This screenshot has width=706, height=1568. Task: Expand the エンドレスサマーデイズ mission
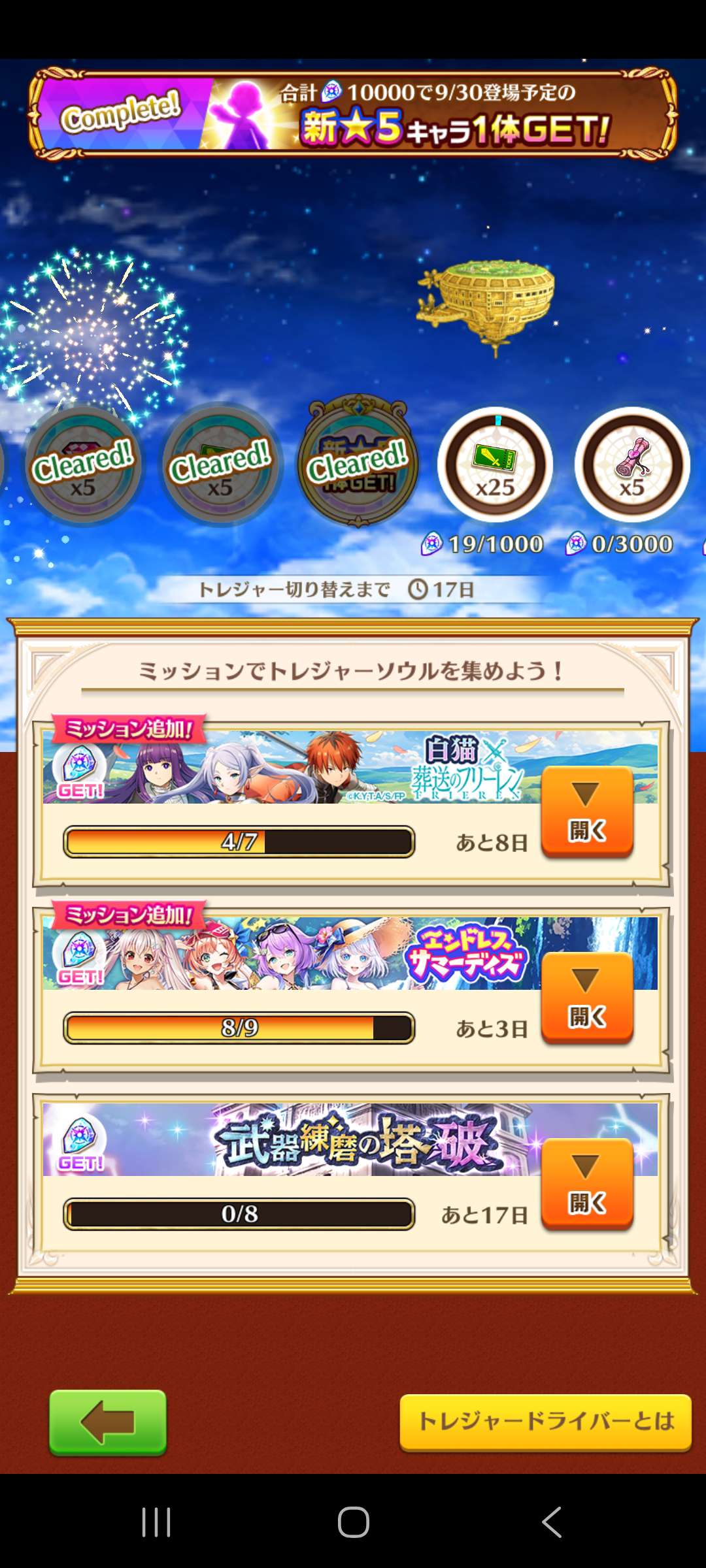pyautogui.click(x=587, y=998)
